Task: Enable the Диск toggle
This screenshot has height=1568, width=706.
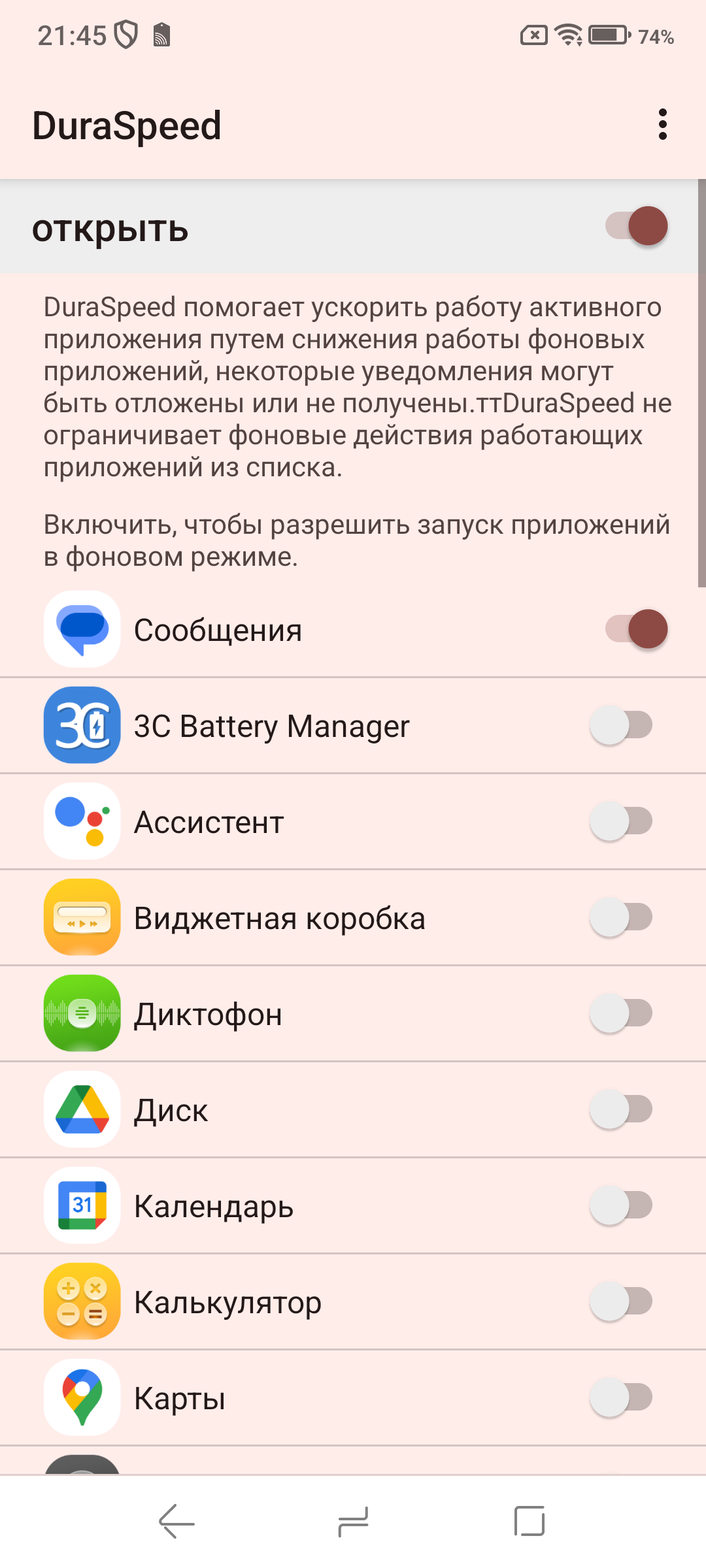Action: point(622,1109)
